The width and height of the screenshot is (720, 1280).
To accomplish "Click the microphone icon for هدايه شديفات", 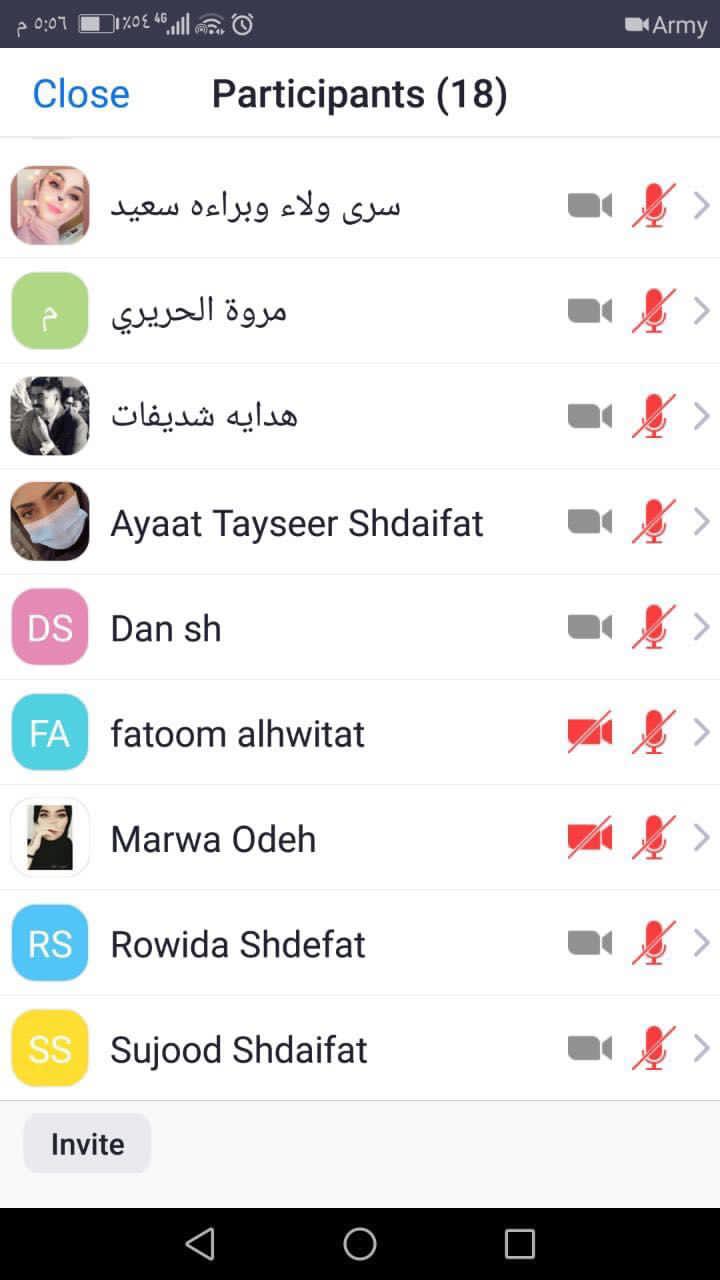I will coord(653,416).
